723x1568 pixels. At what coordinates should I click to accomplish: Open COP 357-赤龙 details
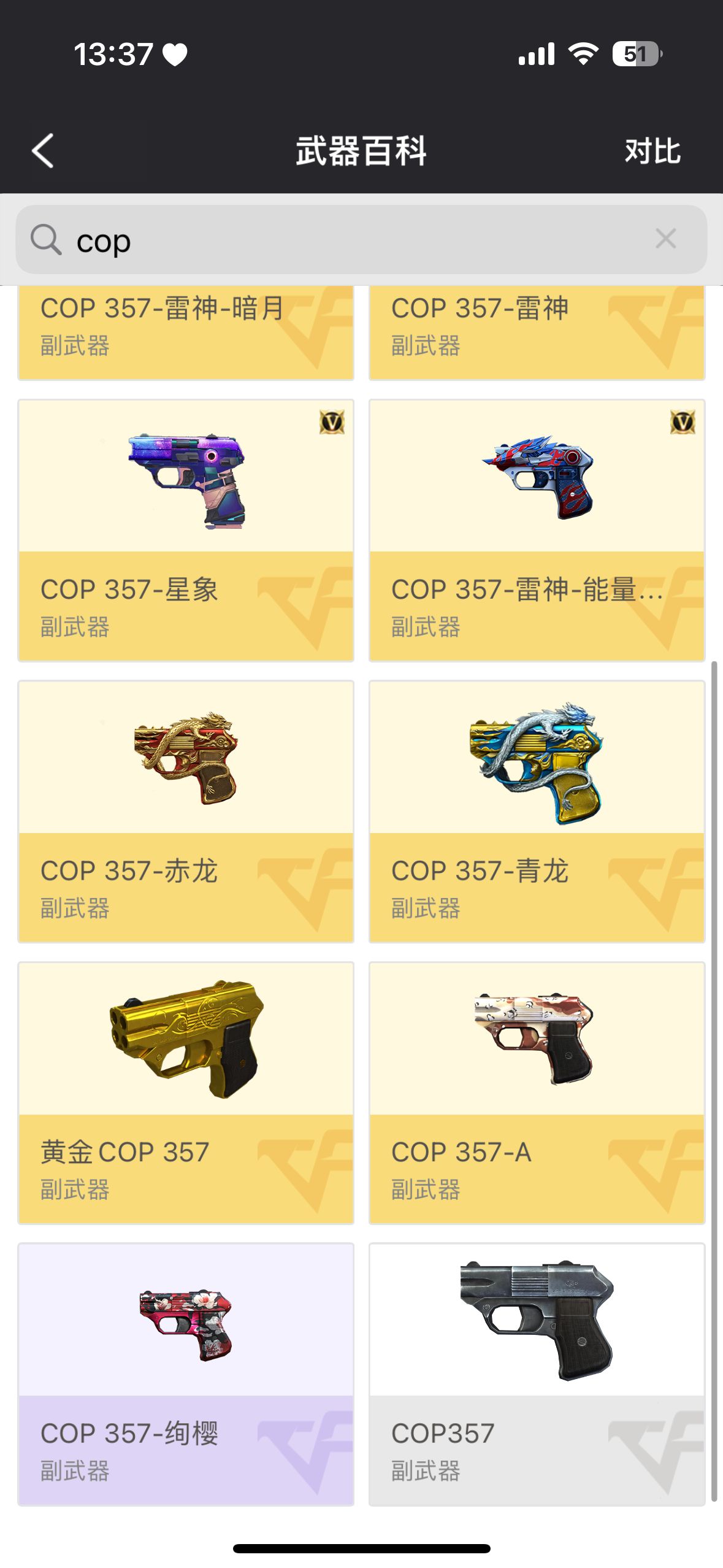(186, 812)
